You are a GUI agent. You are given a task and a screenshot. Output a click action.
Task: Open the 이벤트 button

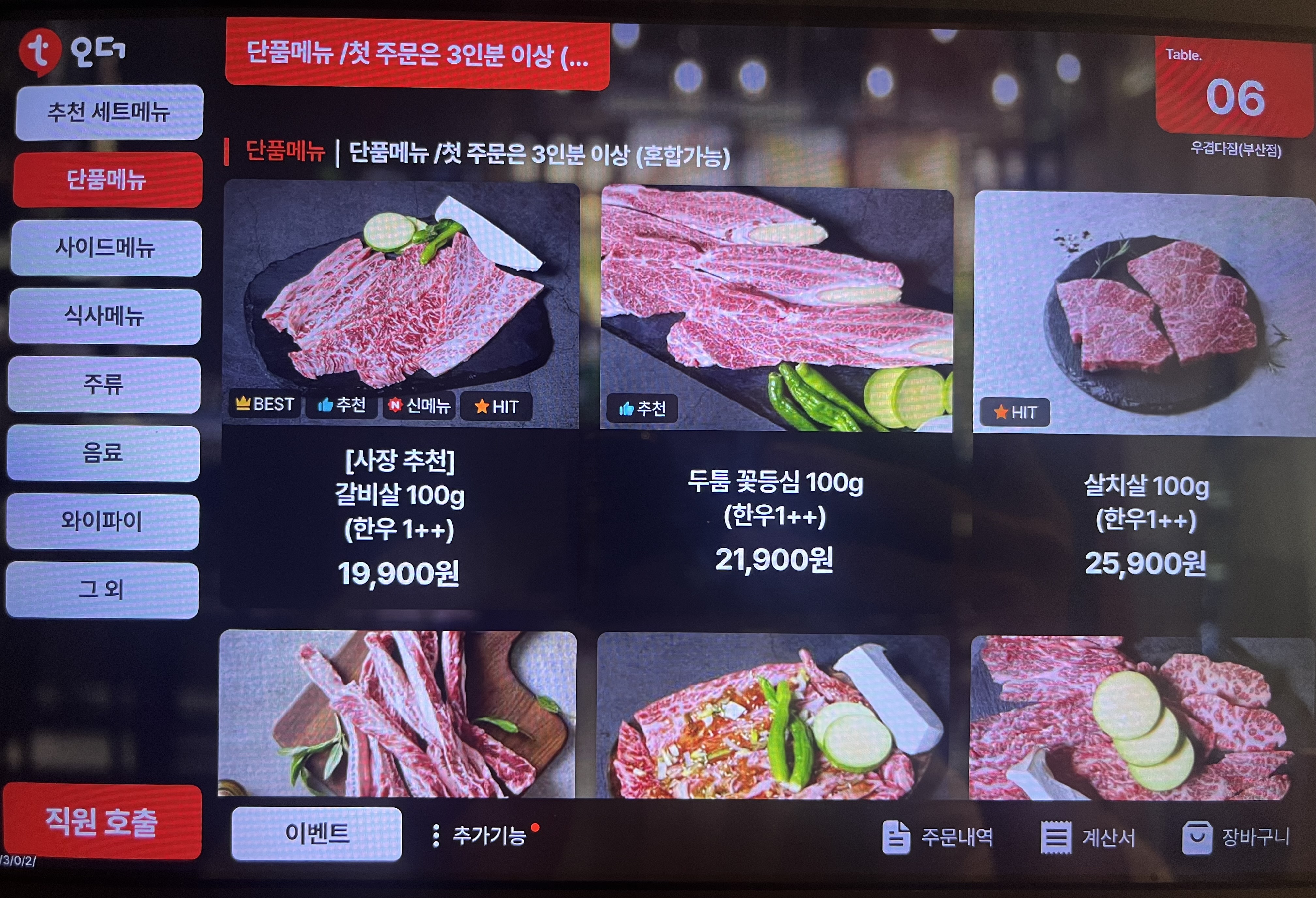point(317,833)
